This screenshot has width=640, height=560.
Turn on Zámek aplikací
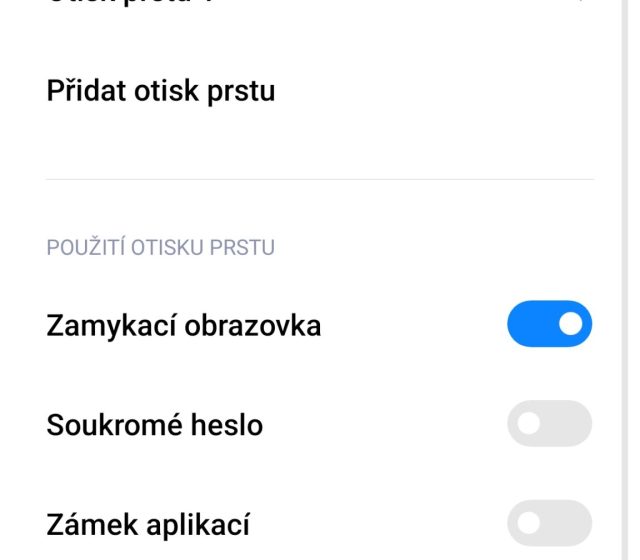coord(549,523)
